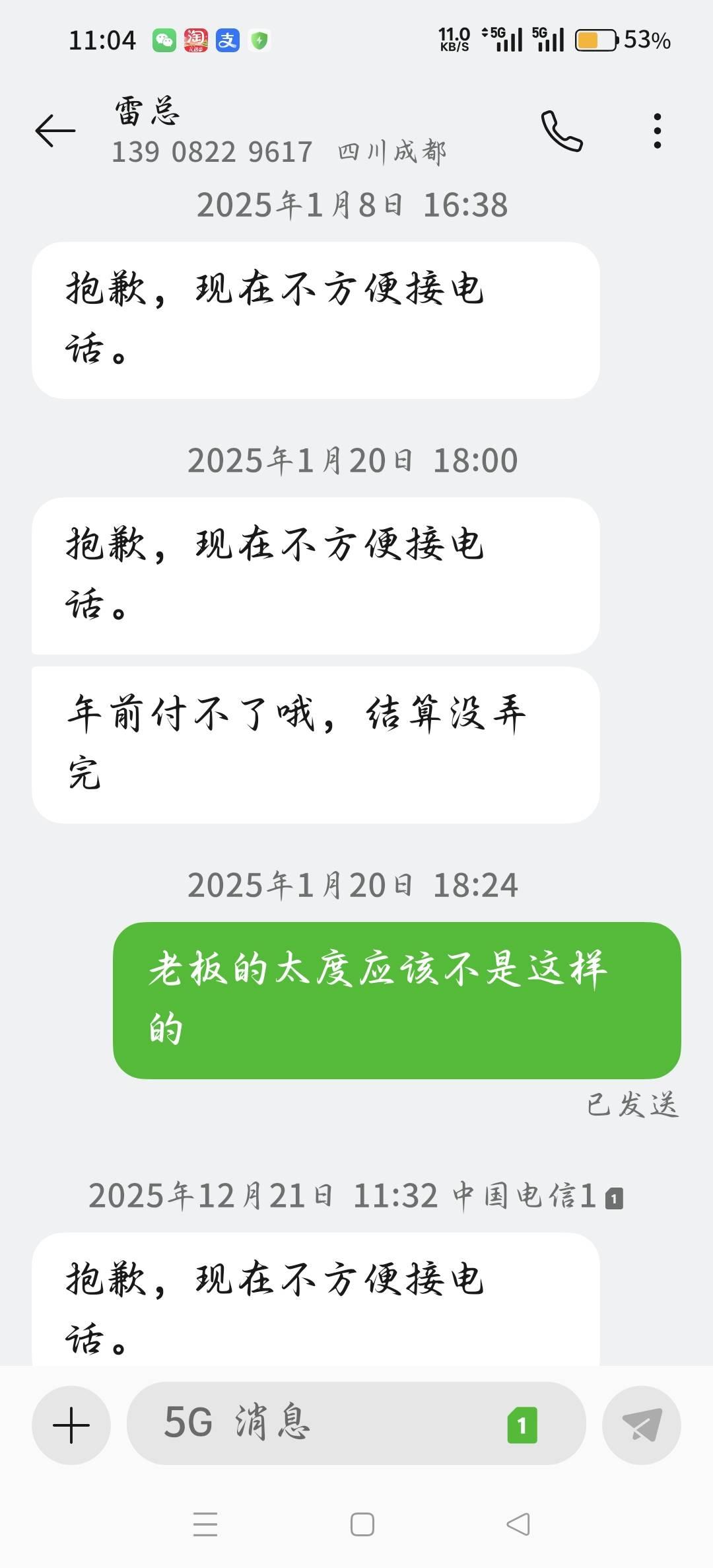713x1568 pixels.
Task: Open recent apps from navigation bar
Action: 205,1524
